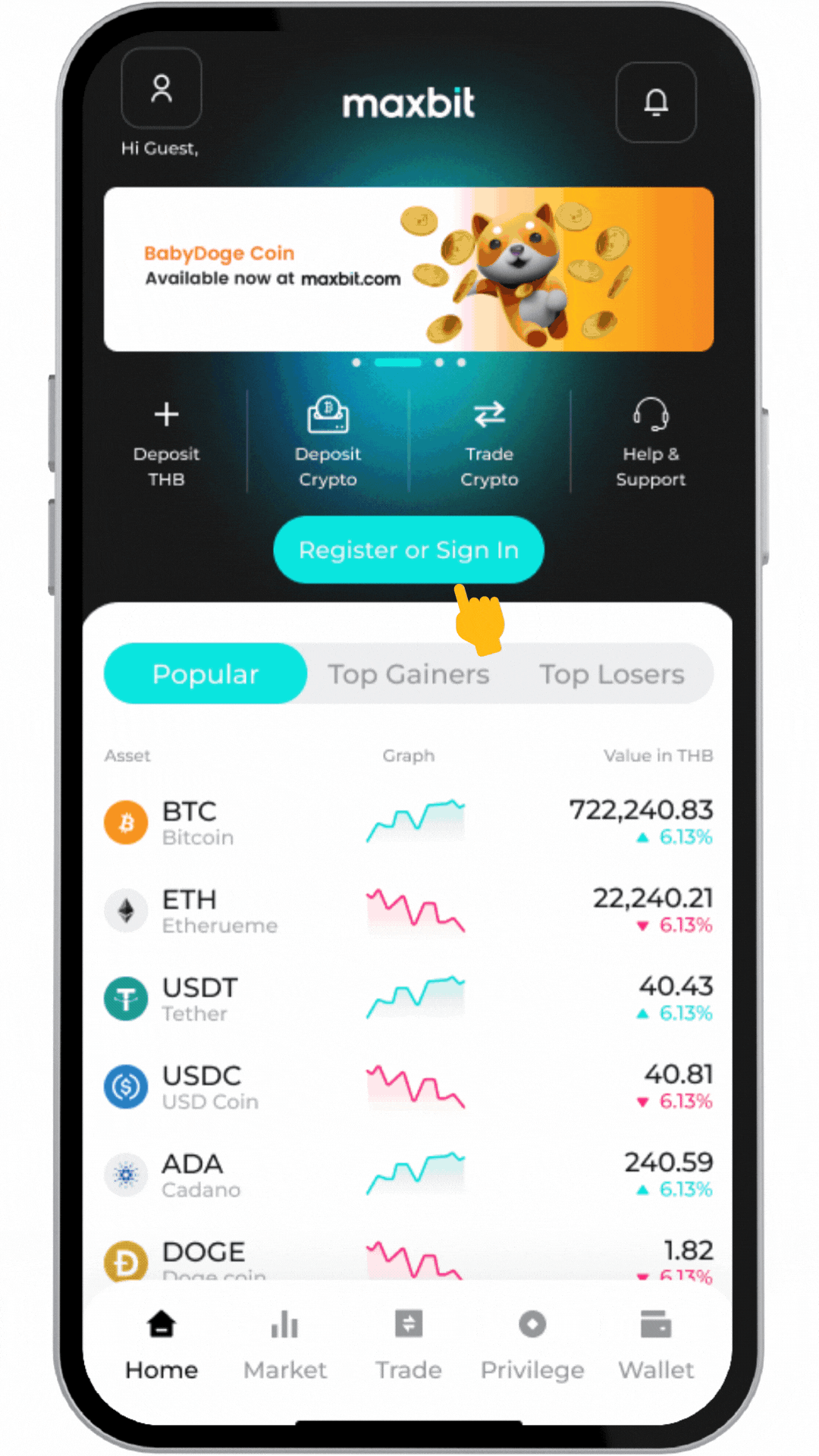Open the Privilege tab

(x=532, y=1345)
